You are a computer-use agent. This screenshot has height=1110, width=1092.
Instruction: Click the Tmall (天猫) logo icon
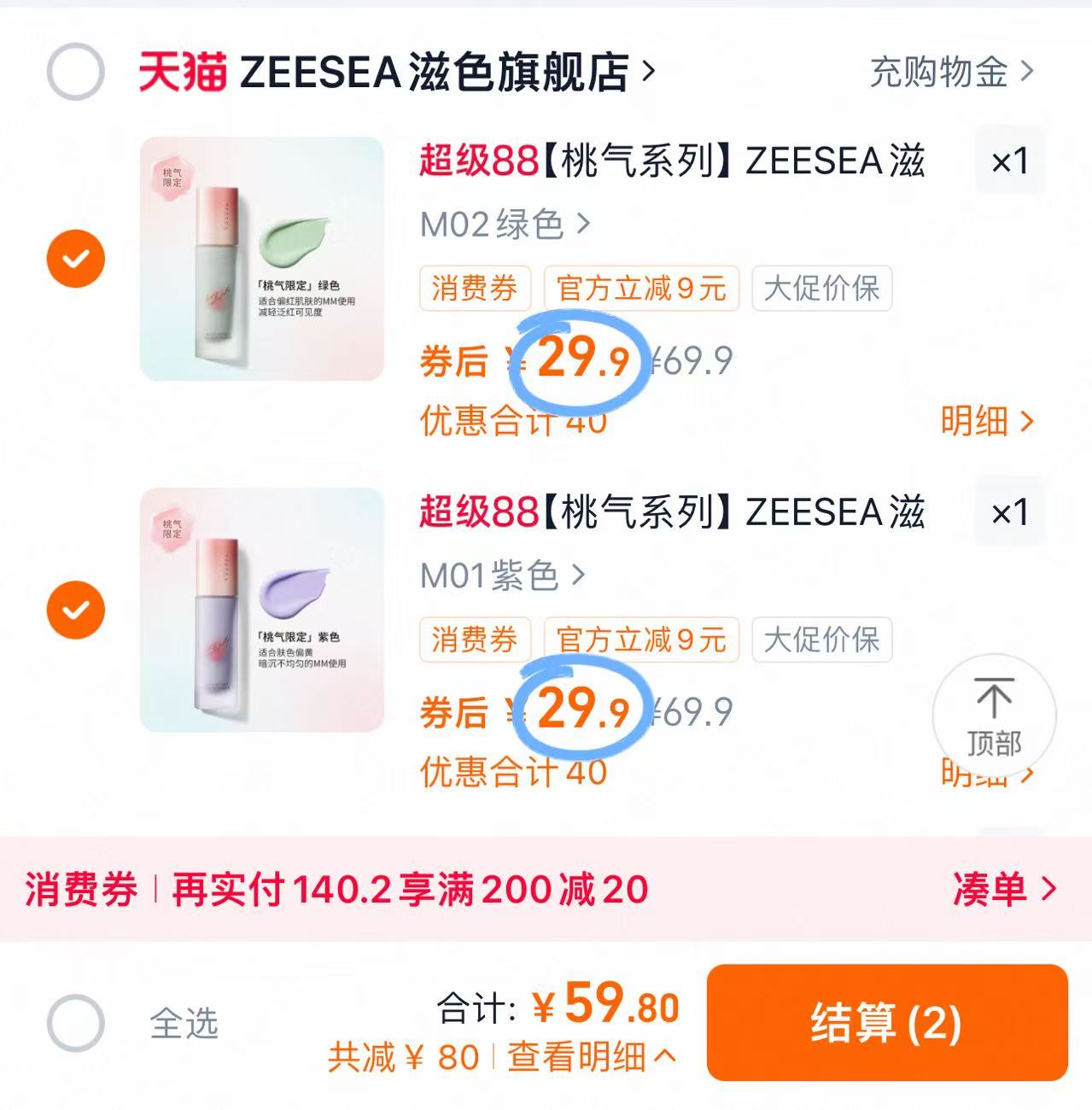click(182, 73)
